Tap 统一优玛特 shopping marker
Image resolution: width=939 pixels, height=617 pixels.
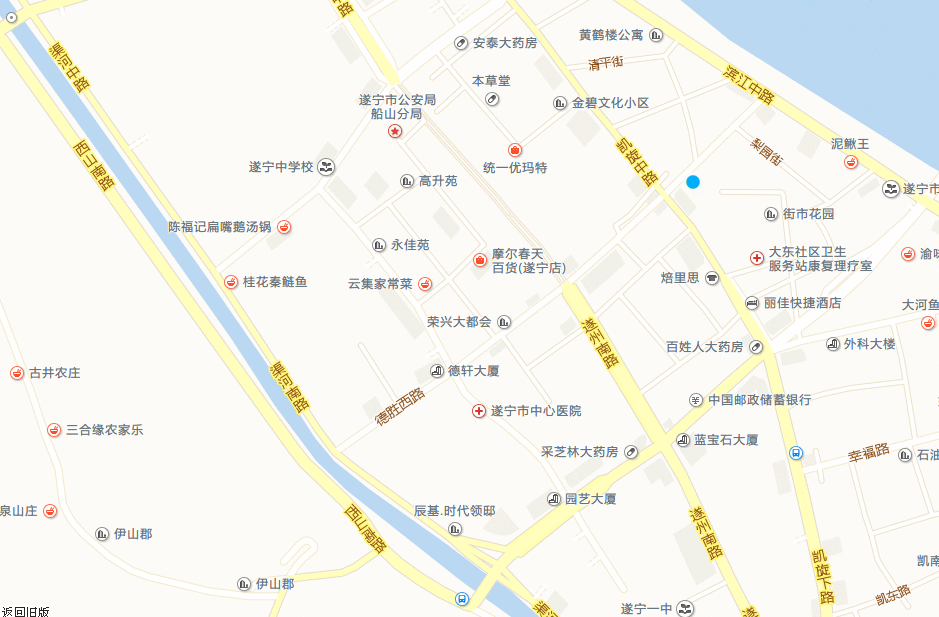(x=515, y=149)
